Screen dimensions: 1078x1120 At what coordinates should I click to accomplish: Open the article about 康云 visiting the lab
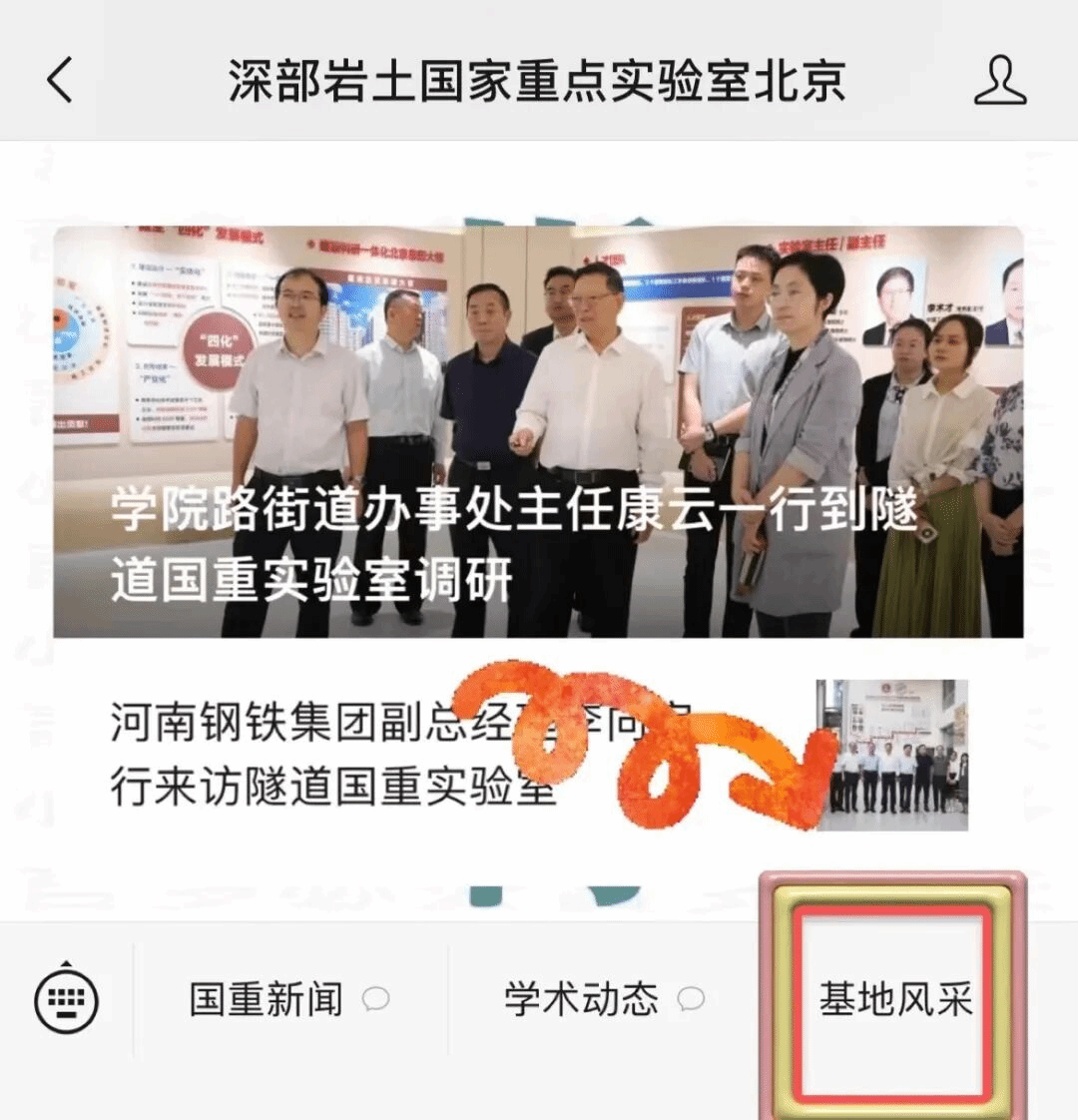pos(537,431)
